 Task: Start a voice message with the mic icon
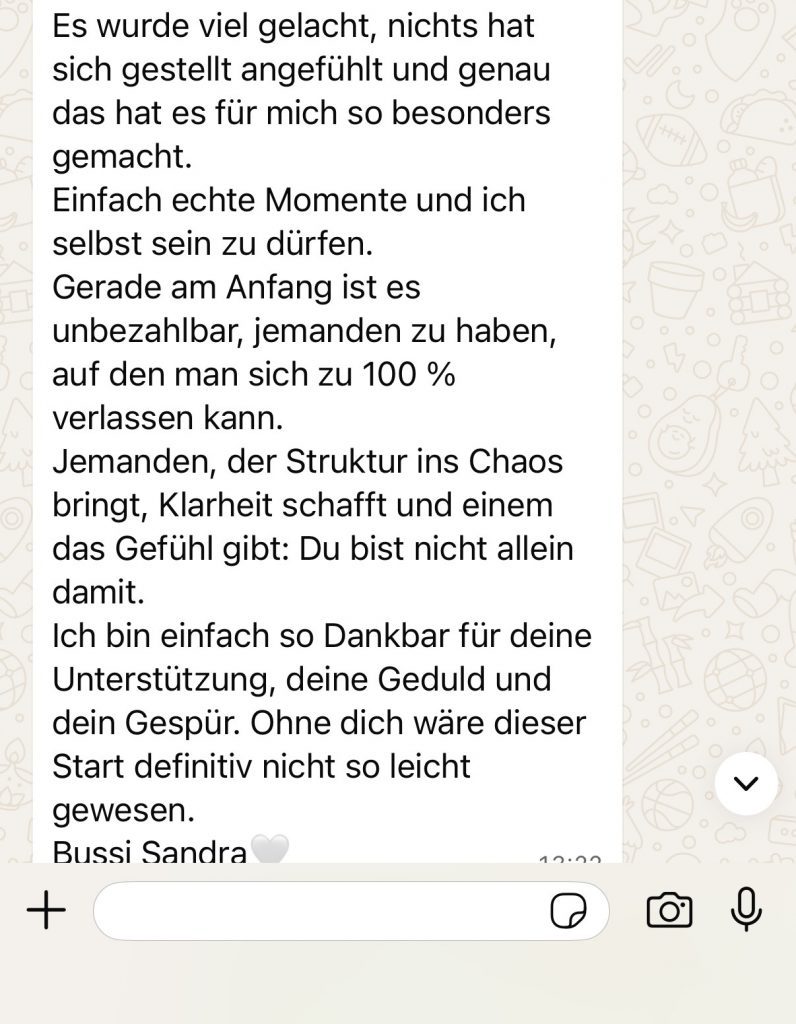coord(748,911)
